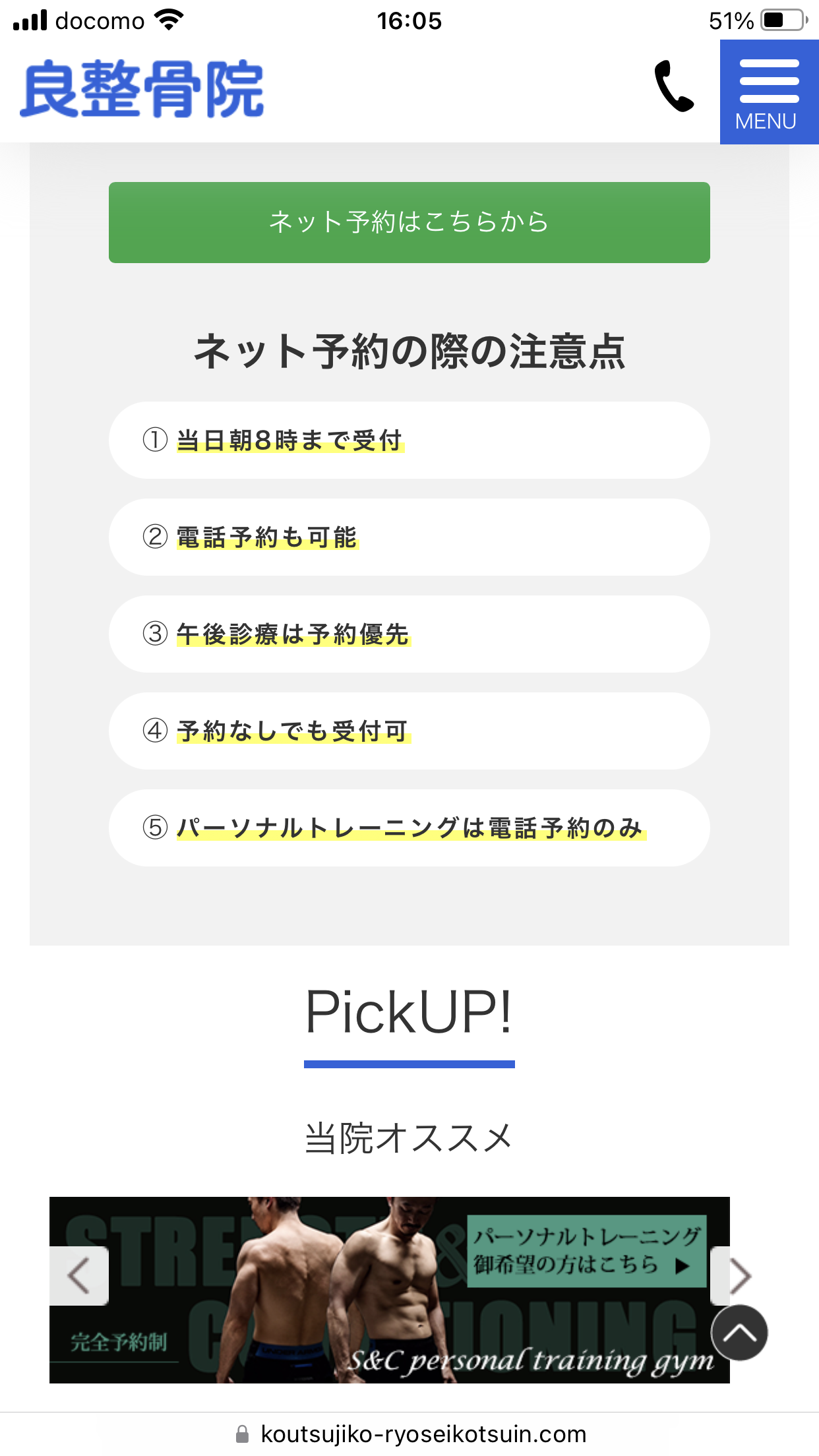Tap the phone call icon
This screenshot has height=1456, width=819.
click(x=674, y=86)
